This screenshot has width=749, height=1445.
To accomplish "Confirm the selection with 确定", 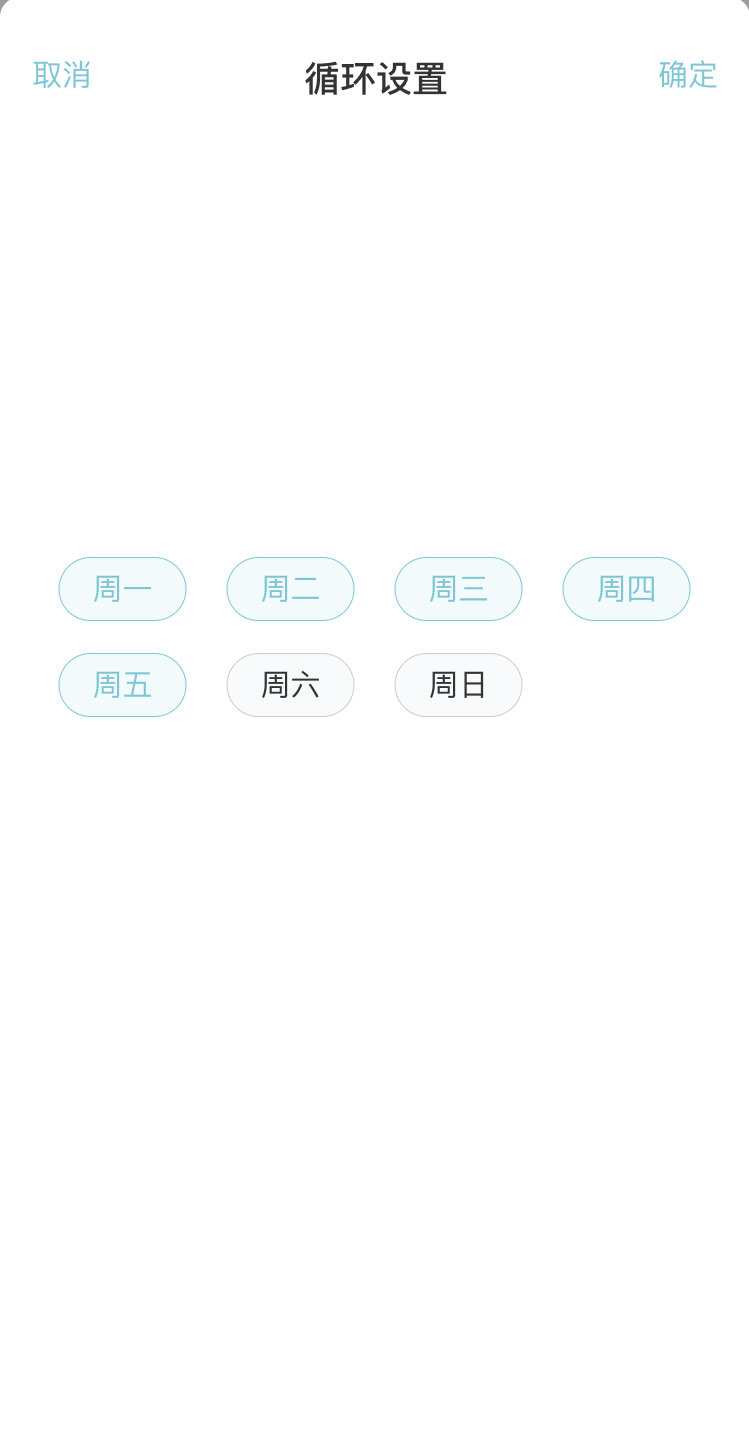I will click(x=688, y=75).
